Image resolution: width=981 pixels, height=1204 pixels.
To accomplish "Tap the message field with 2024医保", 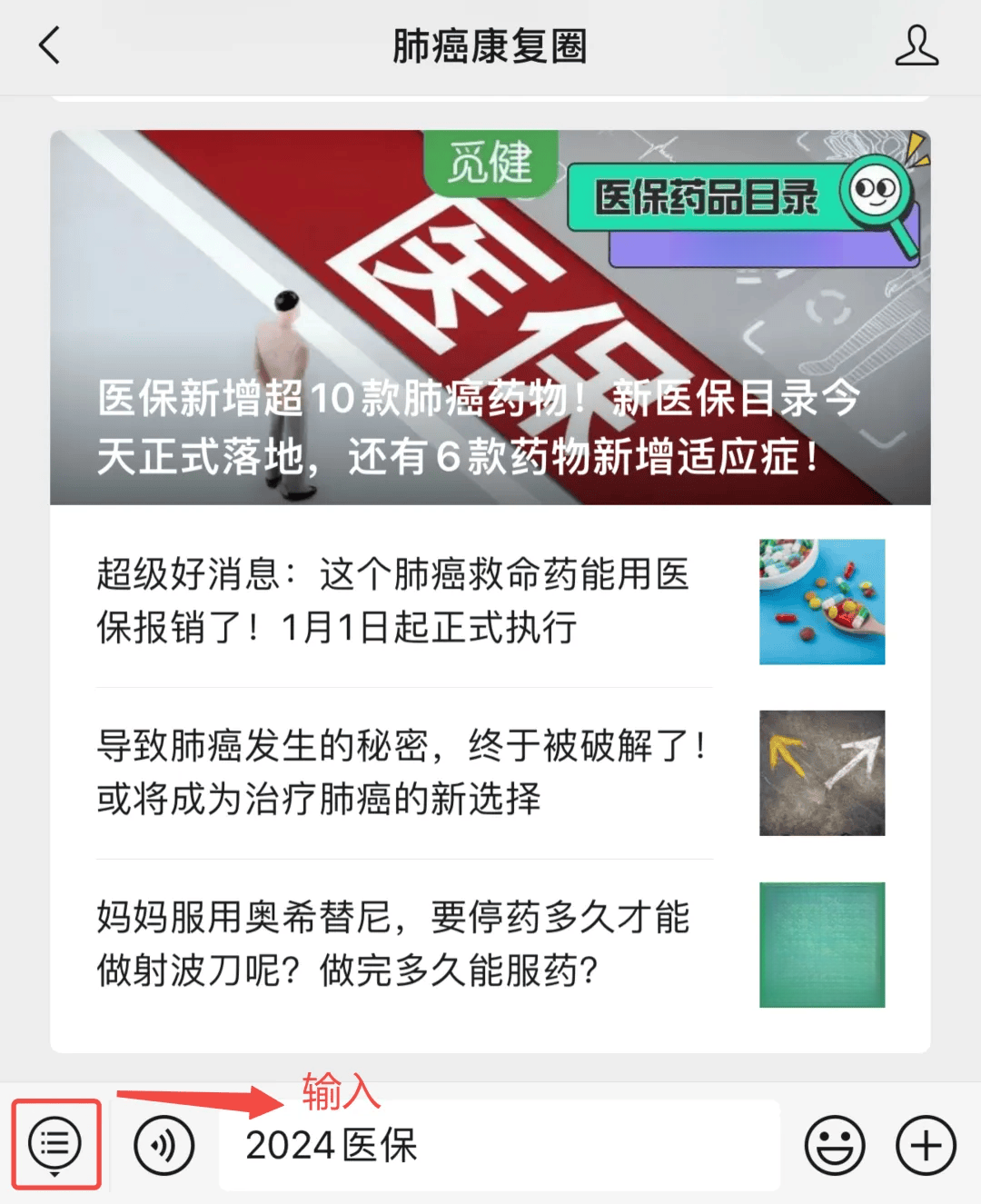I will (500, 1145).
